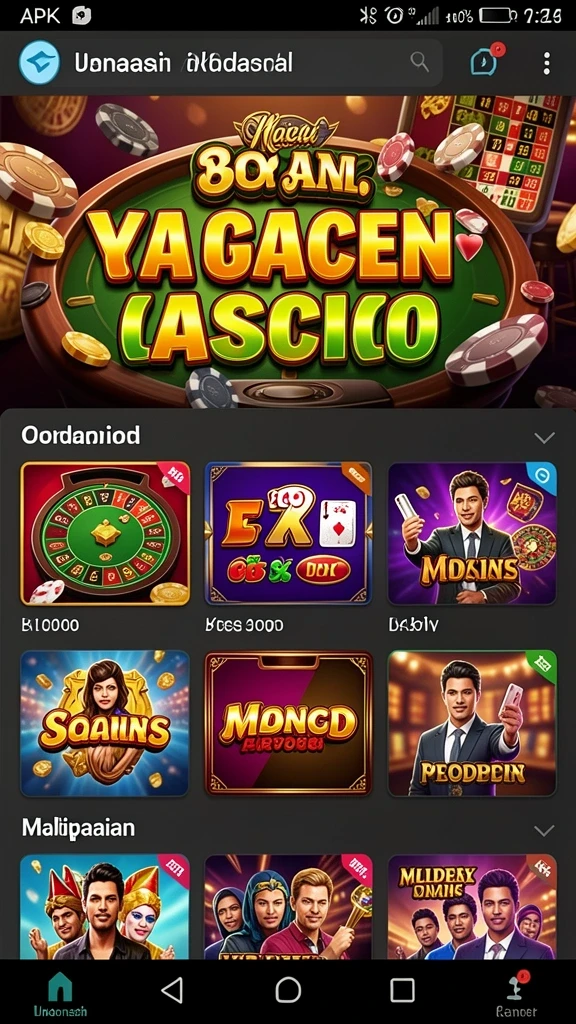Launch the Mdains game tile

point(472,534)
